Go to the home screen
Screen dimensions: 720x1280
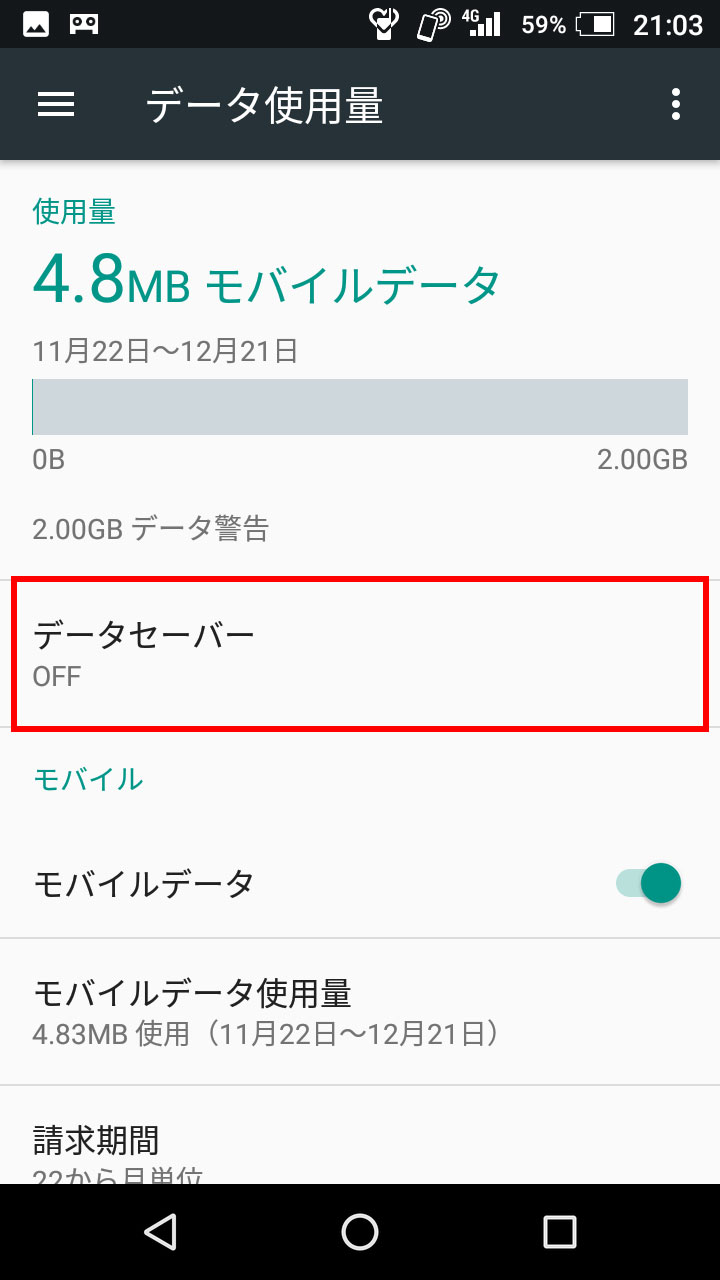pos(360,1232)
